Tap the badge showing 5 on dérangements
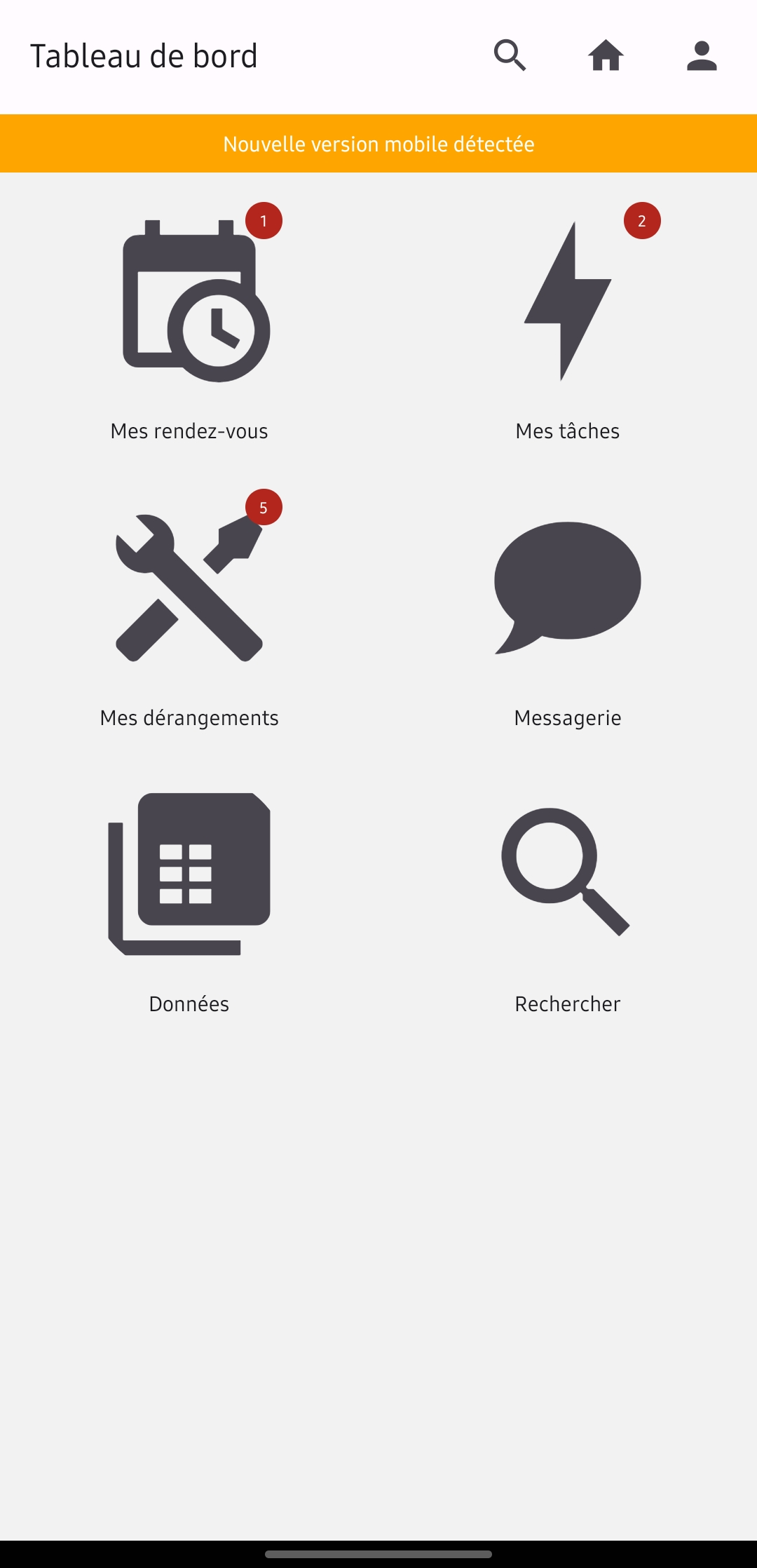This screenshot has width=757, height=1568. pos(264,508)
